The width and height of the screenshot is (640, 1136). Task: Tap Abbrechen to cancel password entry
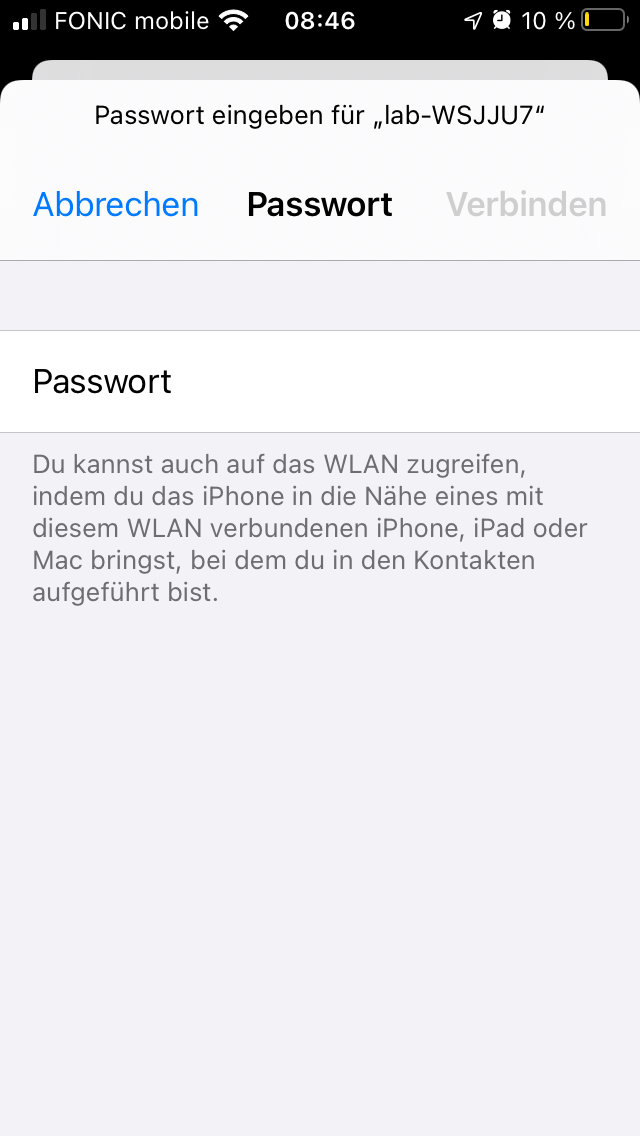pos(116,205)
